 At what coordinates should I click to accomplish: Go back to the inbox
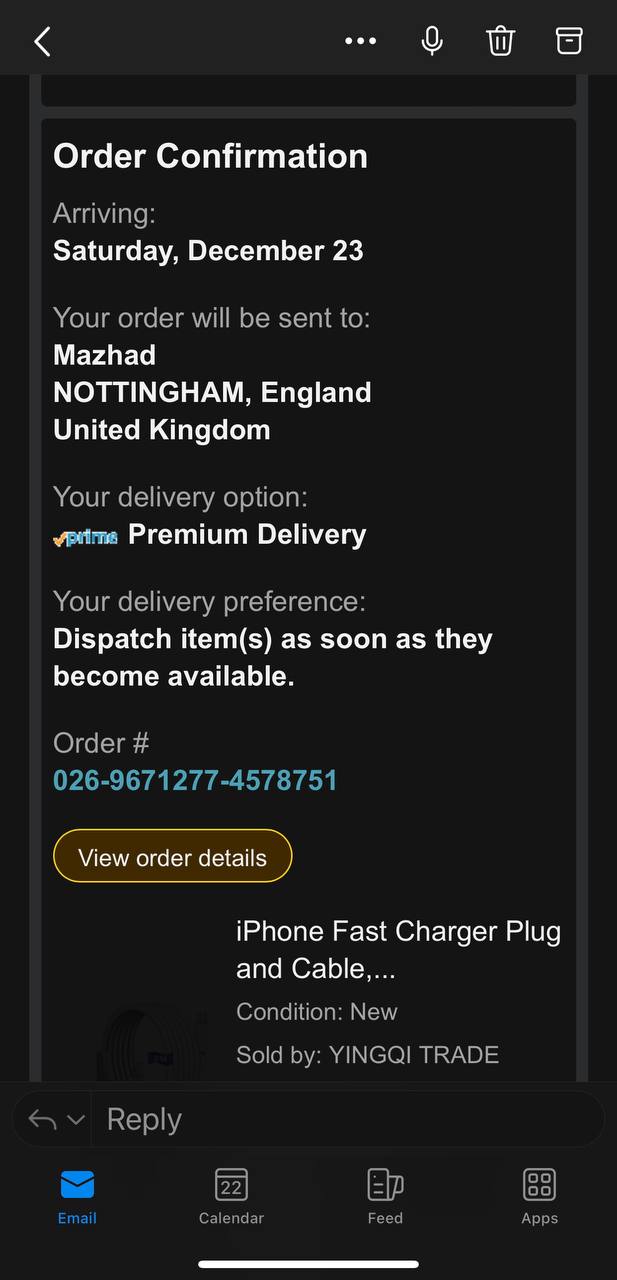click(x=42, y=41)
